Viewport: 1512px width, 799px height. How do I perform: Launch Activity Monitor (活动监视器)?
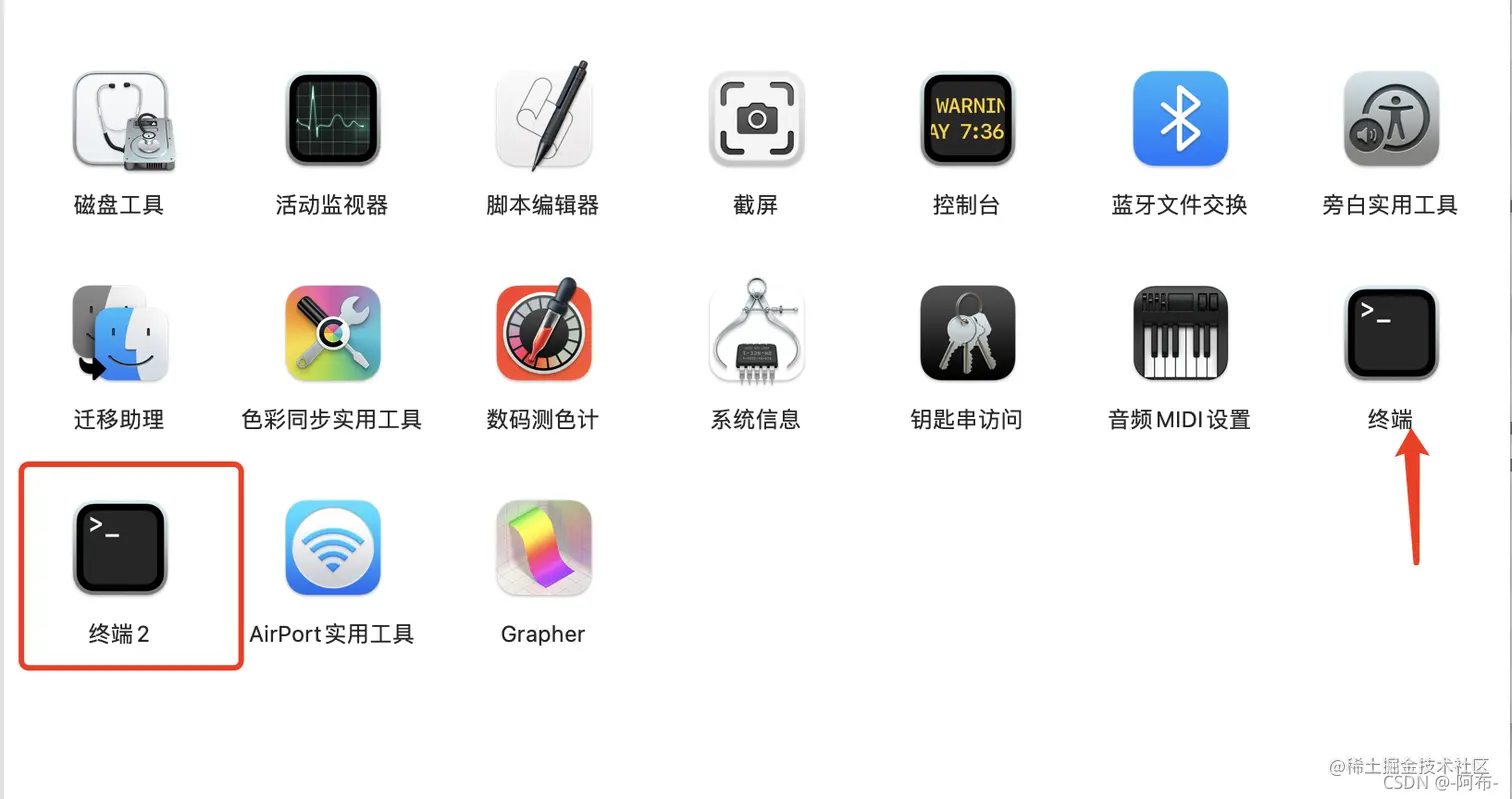click(332, 119)
